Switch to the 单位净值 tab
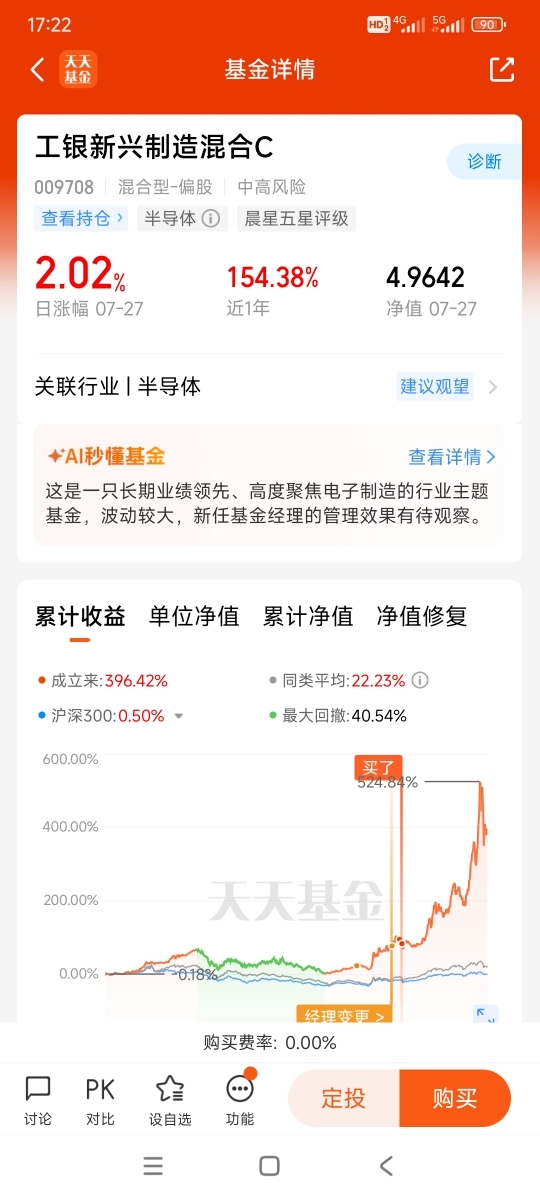The width and height of the screenshot is (540, 1200). [194, 616]
